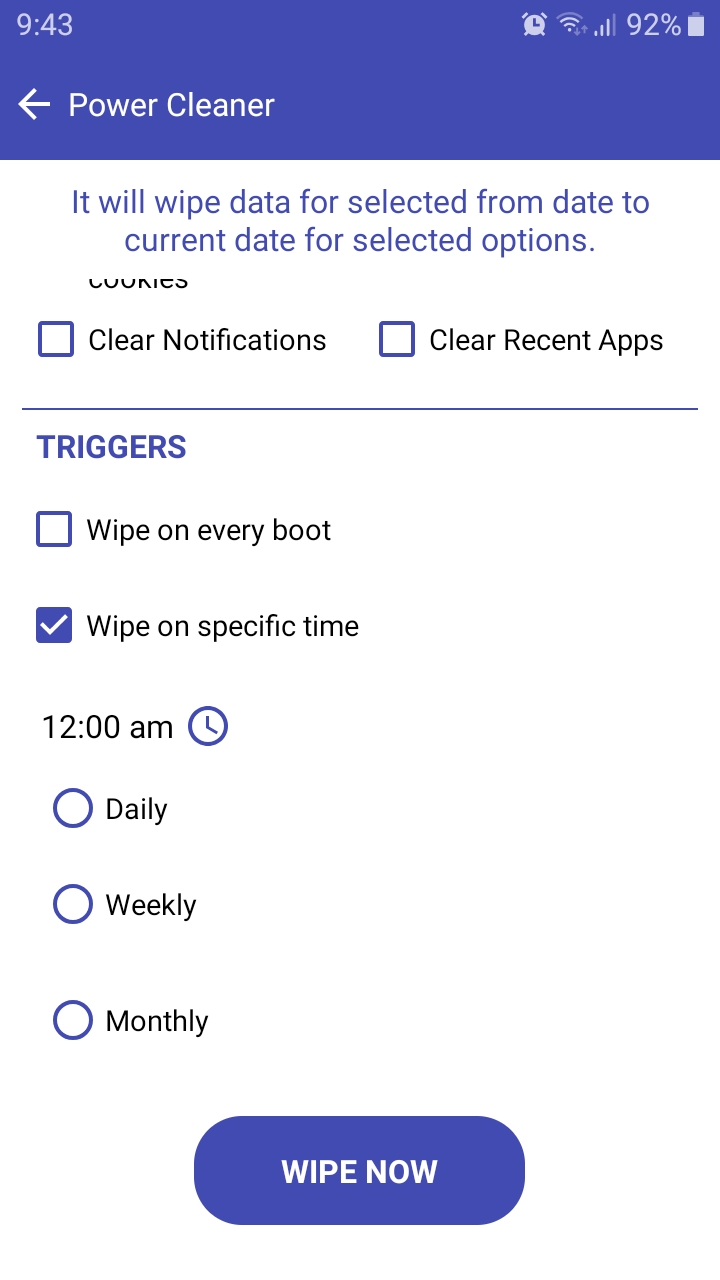
Task: Pick the Monthly radio button
Action: [x=72, y=1020]
